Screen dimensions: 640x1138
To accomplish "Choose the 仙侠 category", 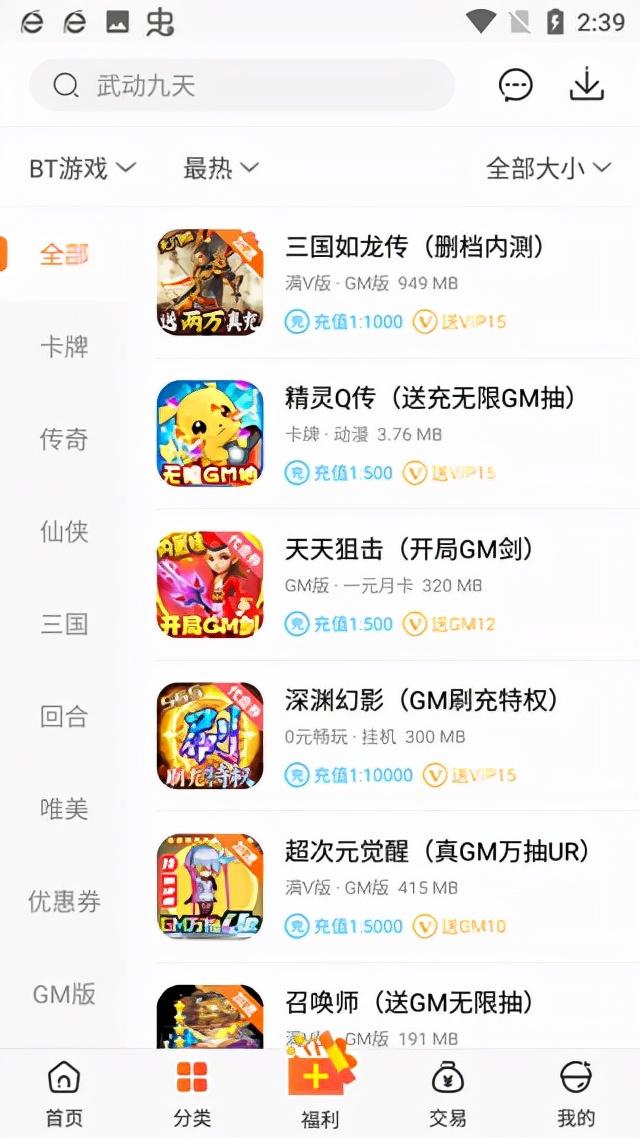I will point(64,532).
